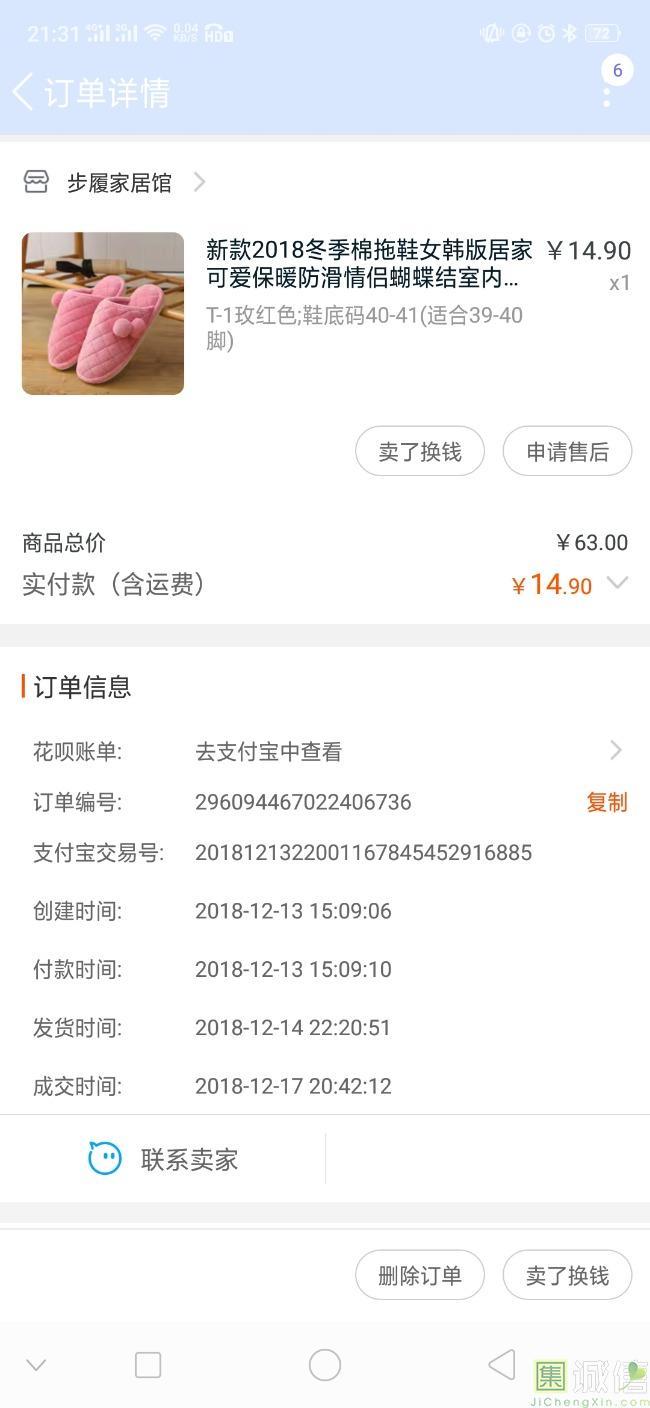The image size is (650, 1408).
Task: Copy the order number with 复制
Action: tap(606, 802)
